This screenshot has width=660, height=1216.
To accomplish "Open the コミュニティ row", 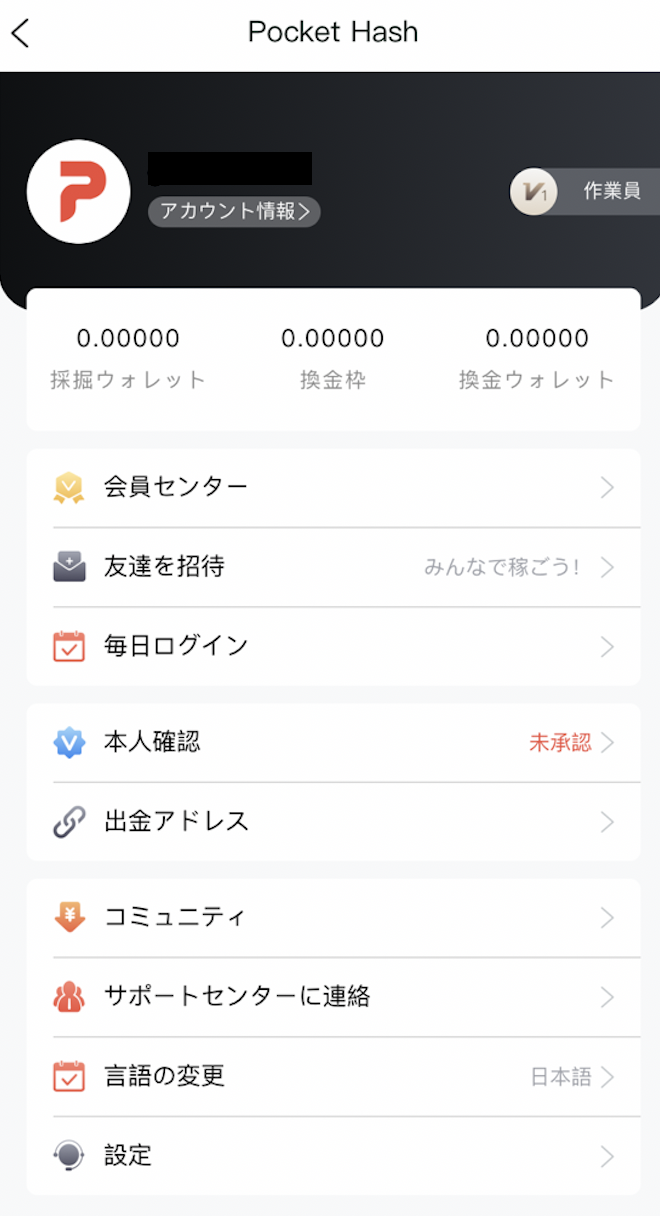I will (x=333, y=917).
